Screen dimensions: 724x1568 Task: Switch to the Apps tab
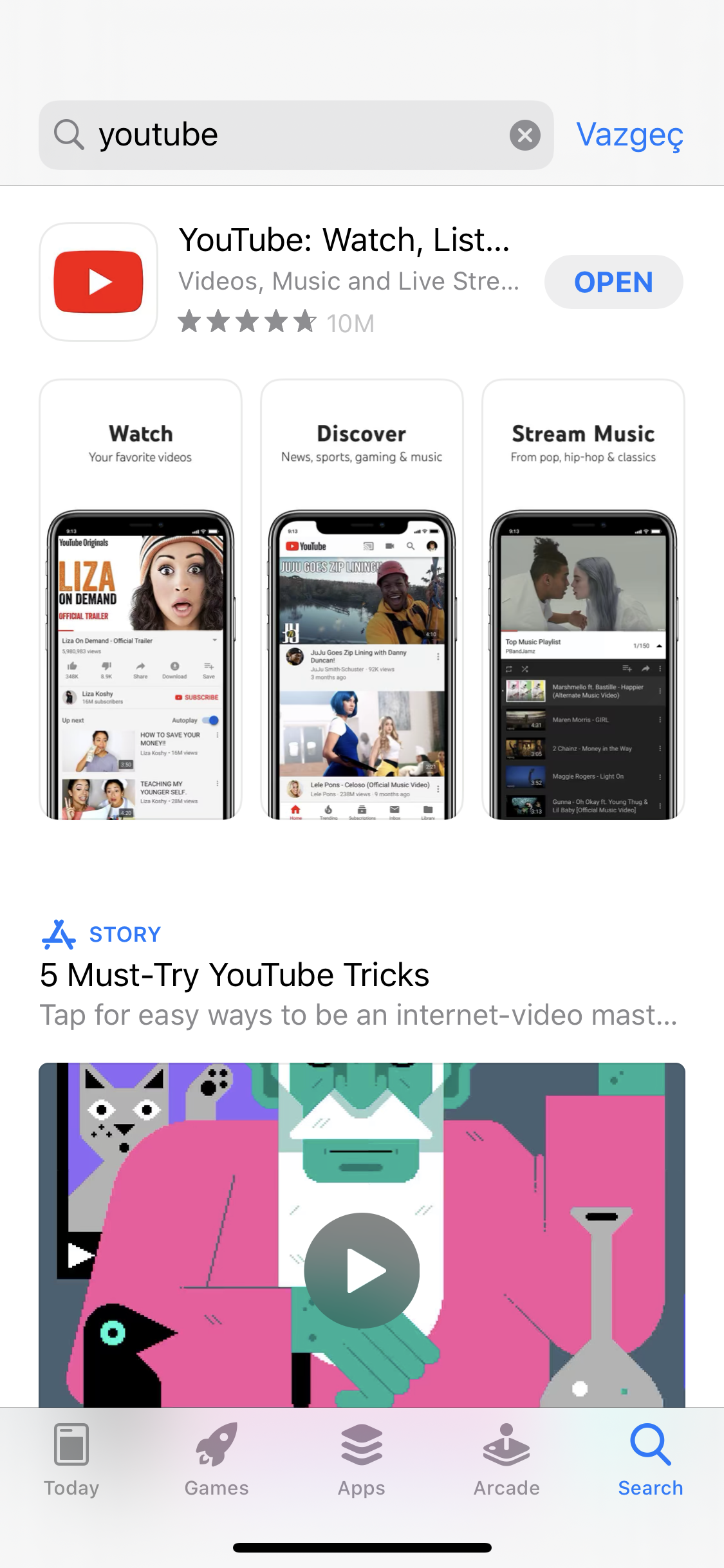pos(362,1460)
